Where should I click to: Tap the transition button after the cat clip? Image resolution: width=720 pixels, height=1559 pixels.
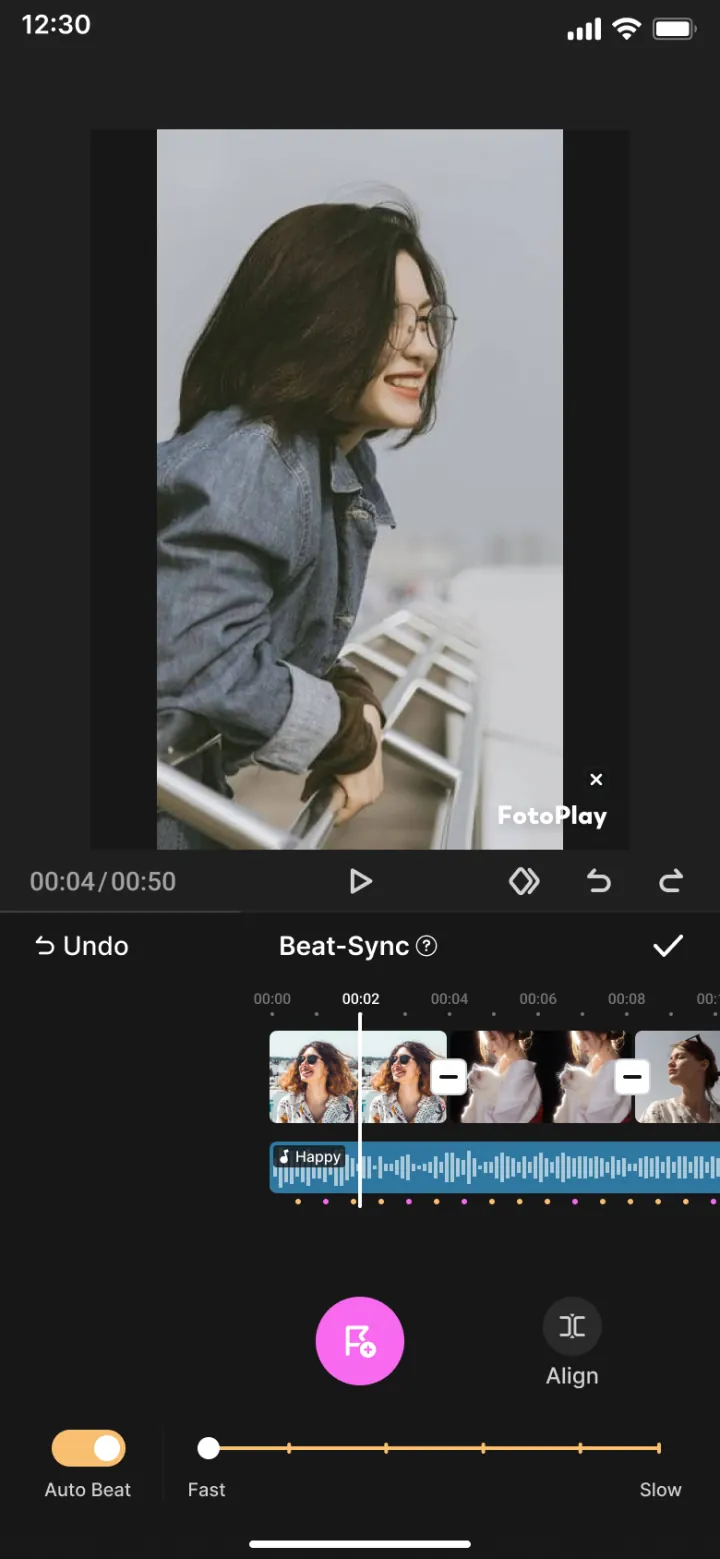click(x=631, y=1077)
